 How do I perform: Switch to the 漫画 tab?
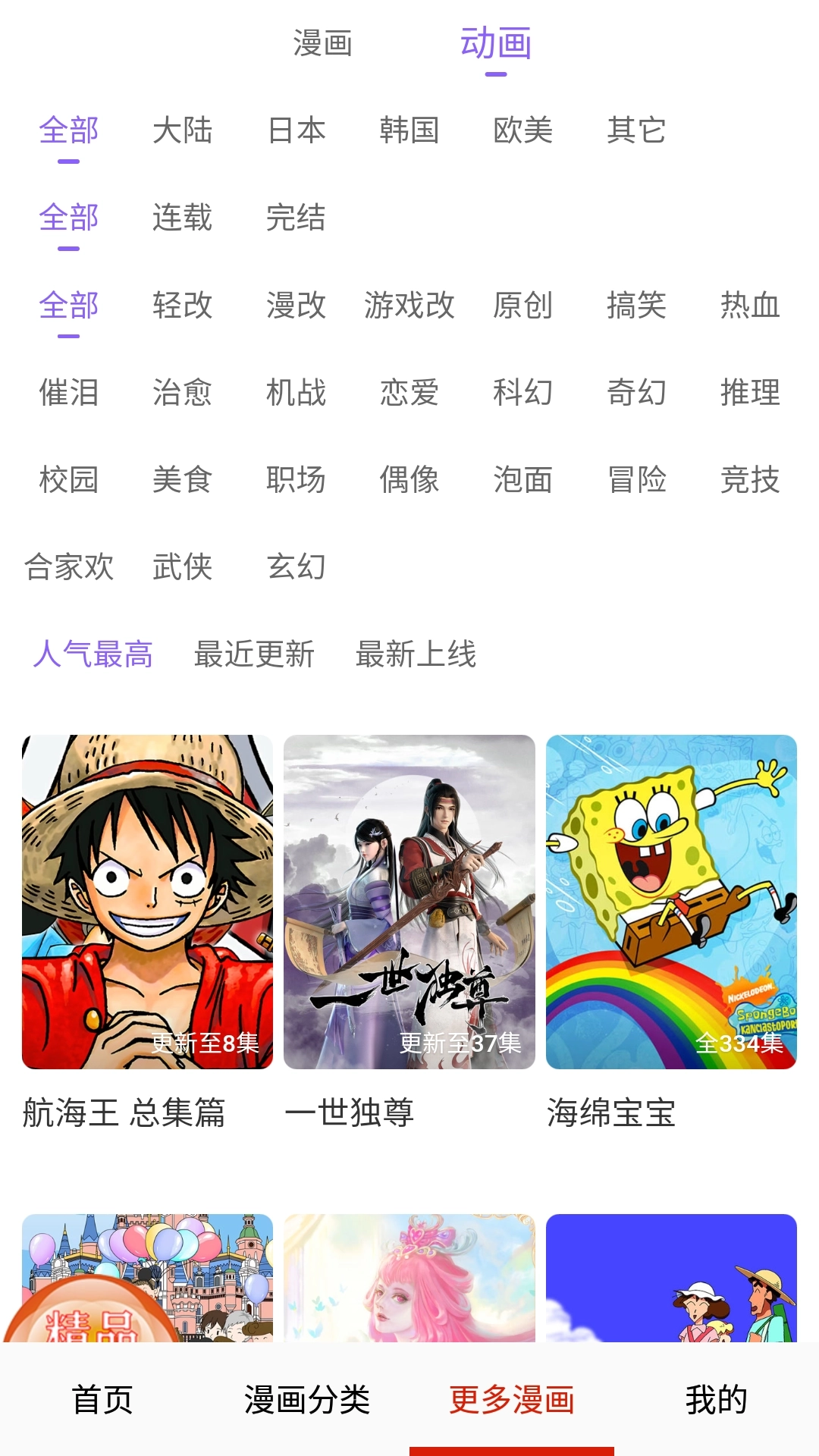[322, 43]
